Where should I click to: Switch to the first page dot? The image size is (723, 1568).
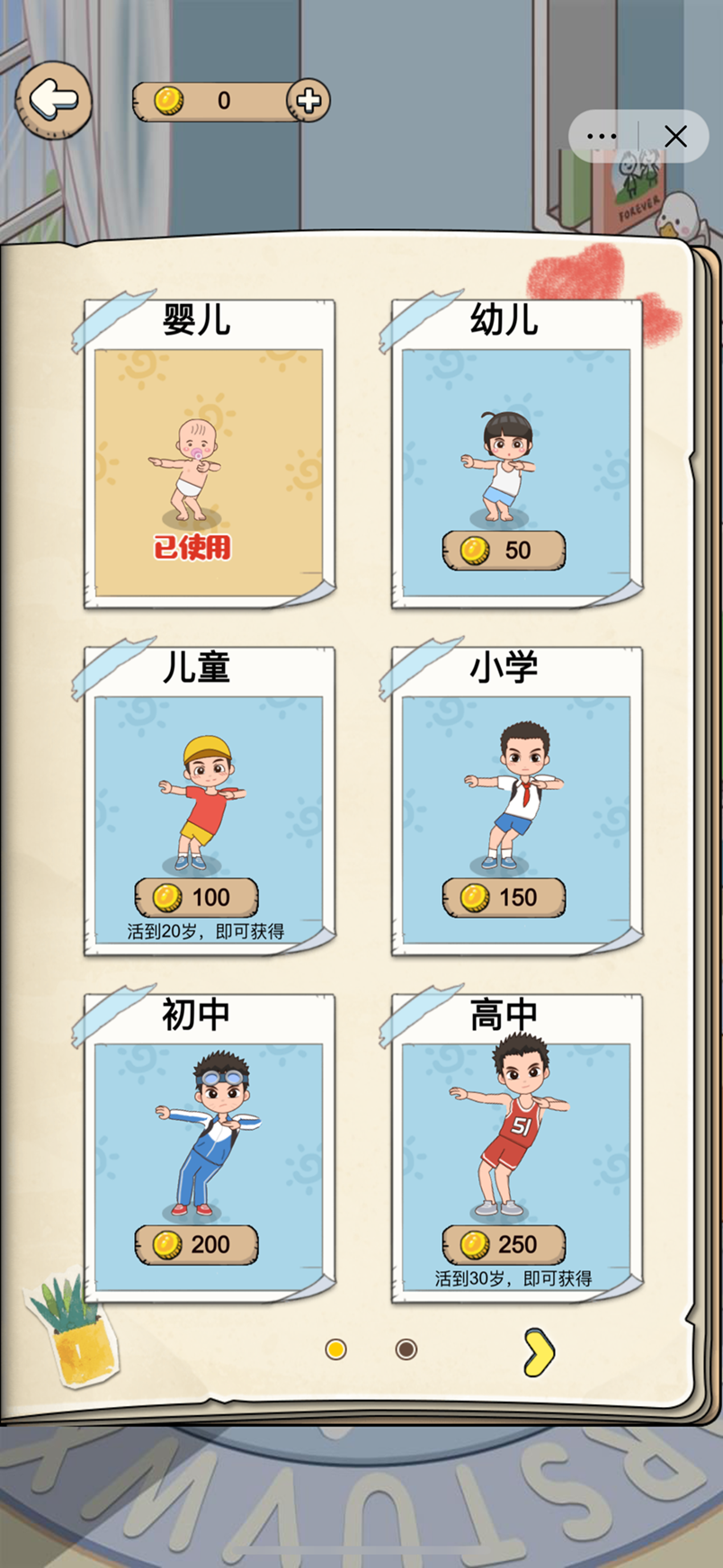click(x=335, y=1348)
